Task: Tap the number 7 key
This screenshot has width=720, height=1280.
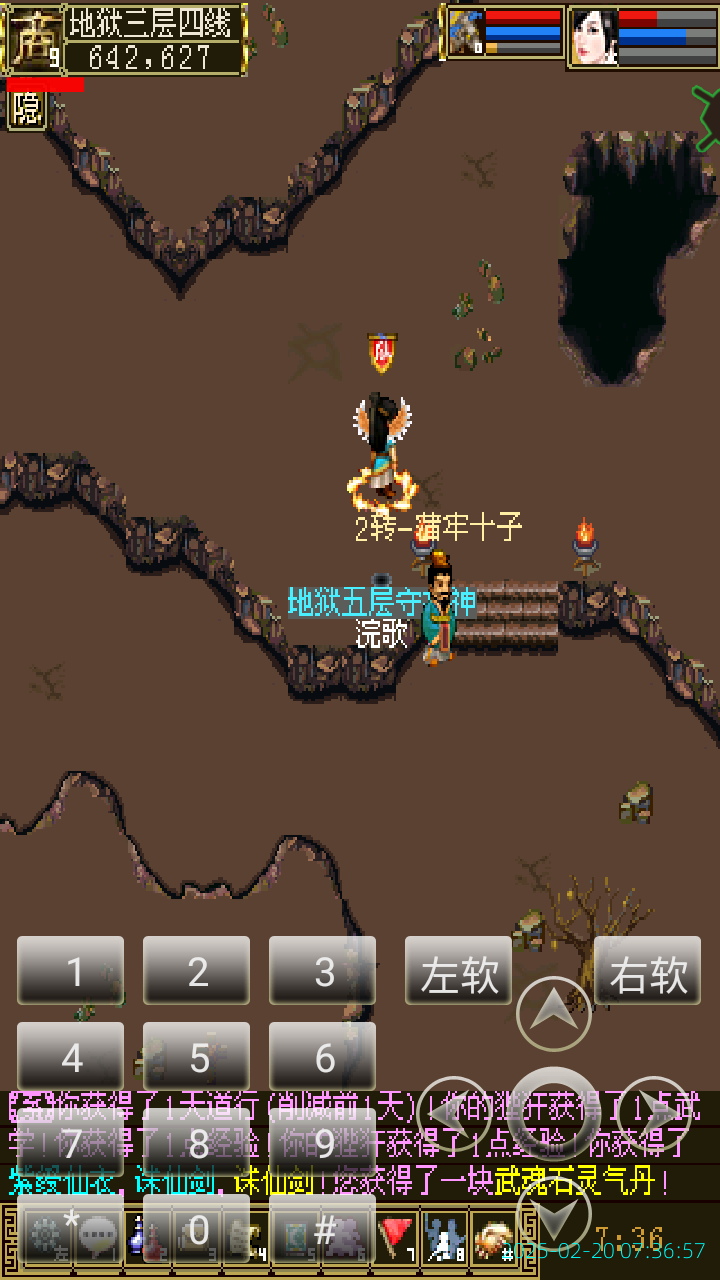Action: click(x=71, y=1142)
